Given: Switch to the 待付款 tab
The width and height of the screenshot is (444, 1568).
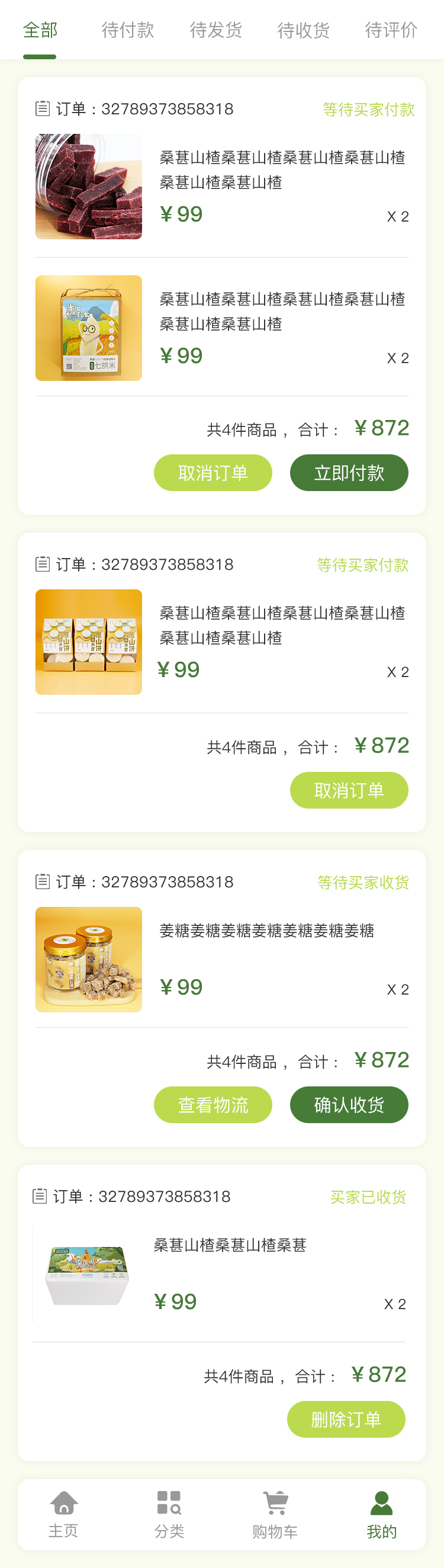Looking at the screenshot, I should coord(128,30).
